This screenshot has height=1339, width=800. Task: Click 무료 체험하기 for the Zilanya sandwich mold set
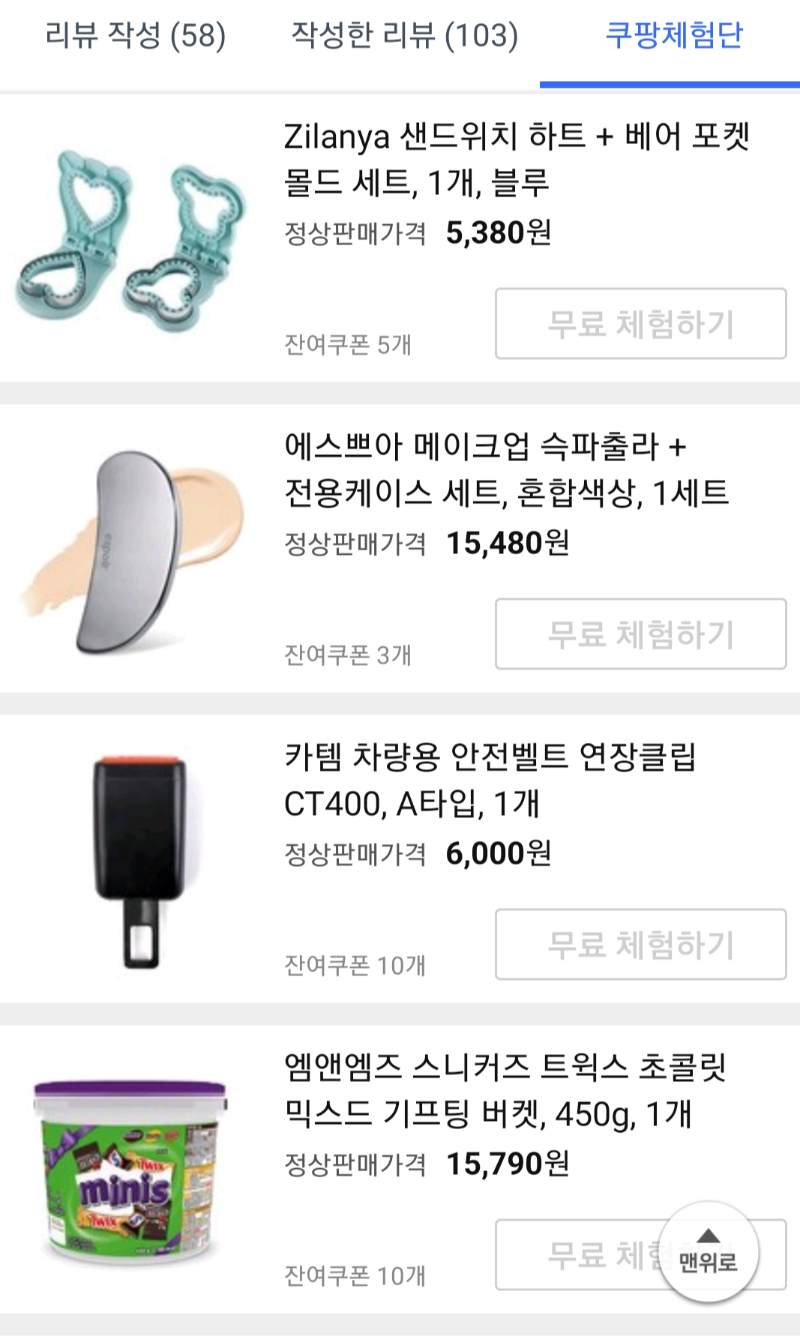pos(640,323)
